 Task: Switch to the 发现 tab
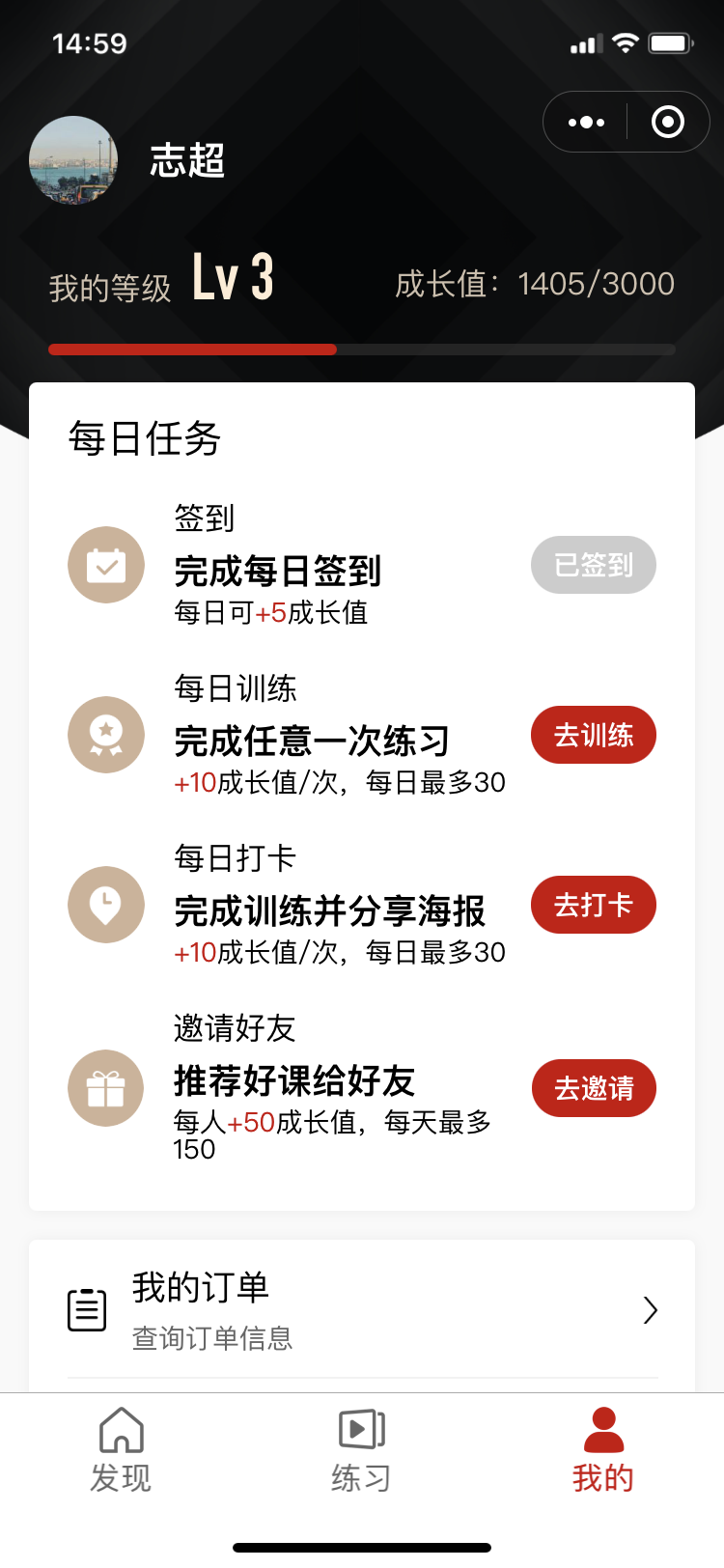coord(121,1450)
